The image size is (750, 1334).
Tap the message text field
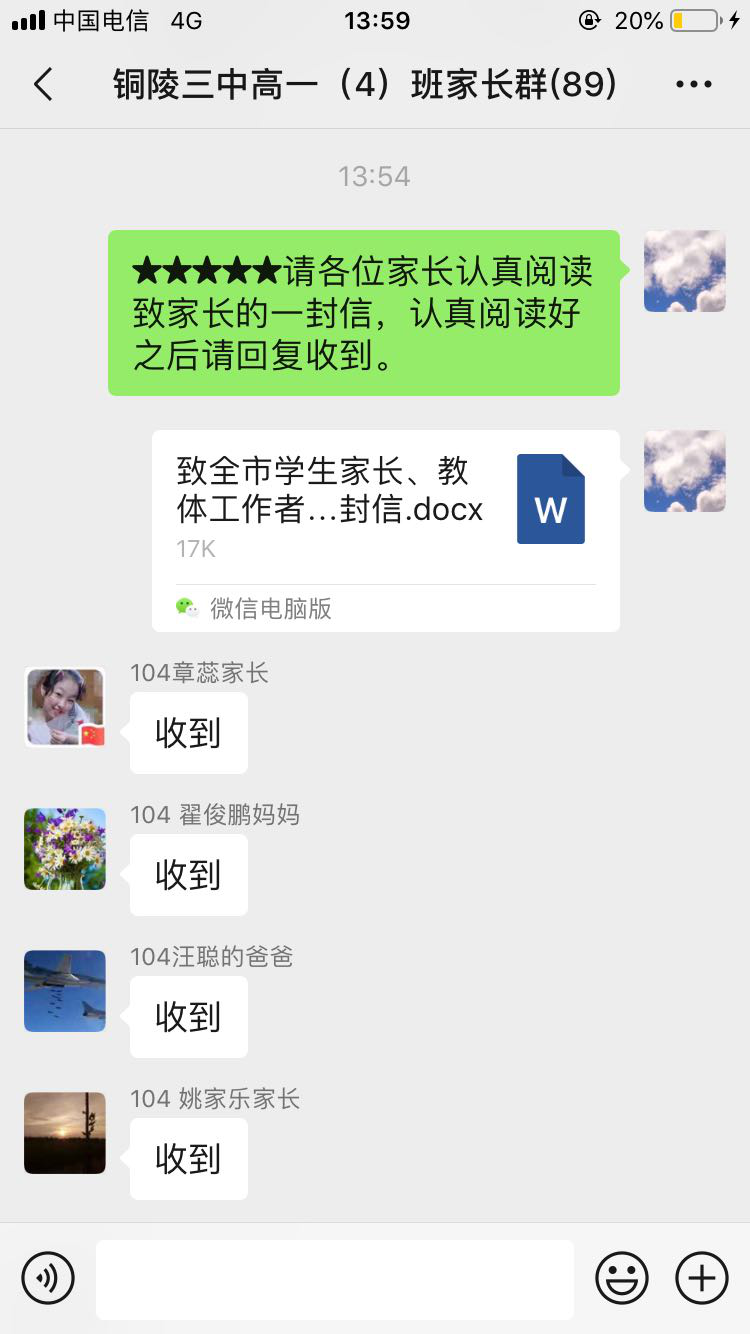pos(334,1278)
